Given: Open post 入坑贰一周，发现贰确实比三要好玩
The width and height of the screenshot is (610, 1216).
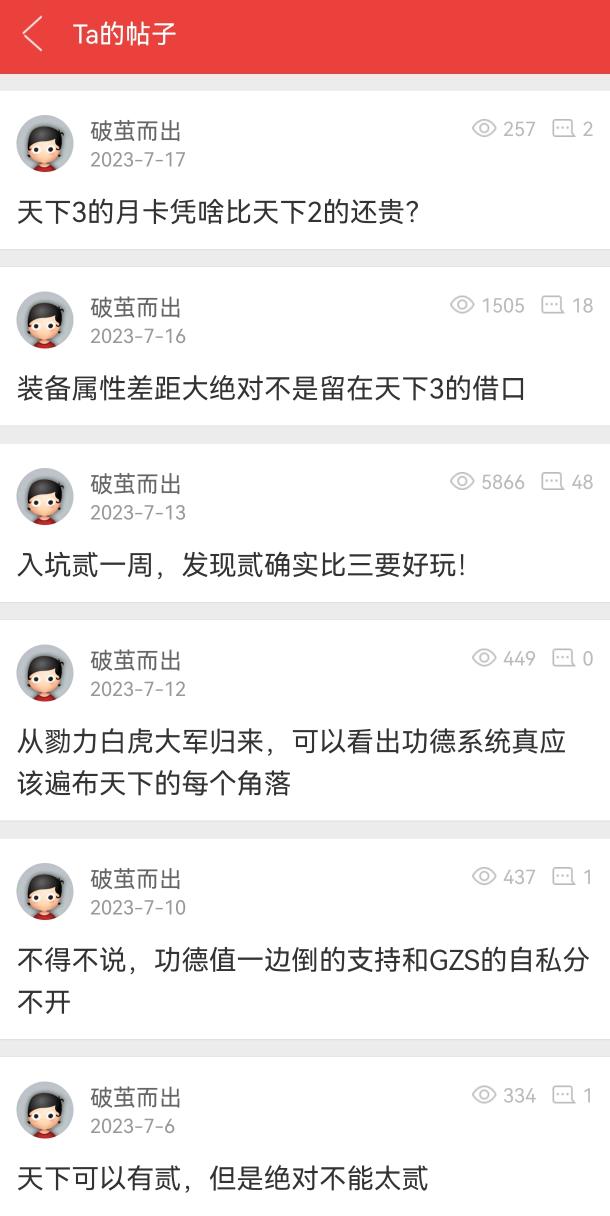Looking at the screenshot, I should click(x=242, y=566).
